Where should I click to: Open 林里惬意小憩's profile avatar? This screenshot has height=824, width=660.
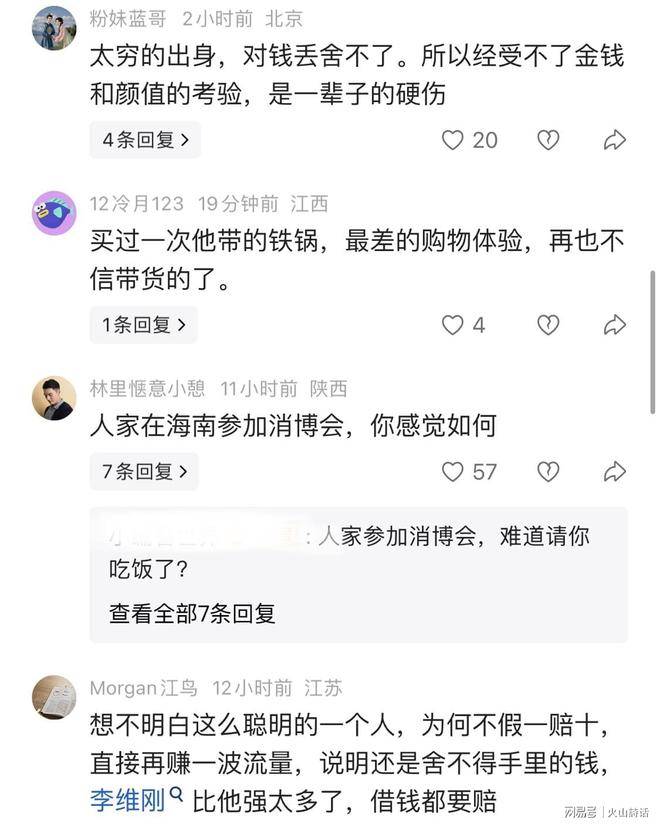pos(54,398)
